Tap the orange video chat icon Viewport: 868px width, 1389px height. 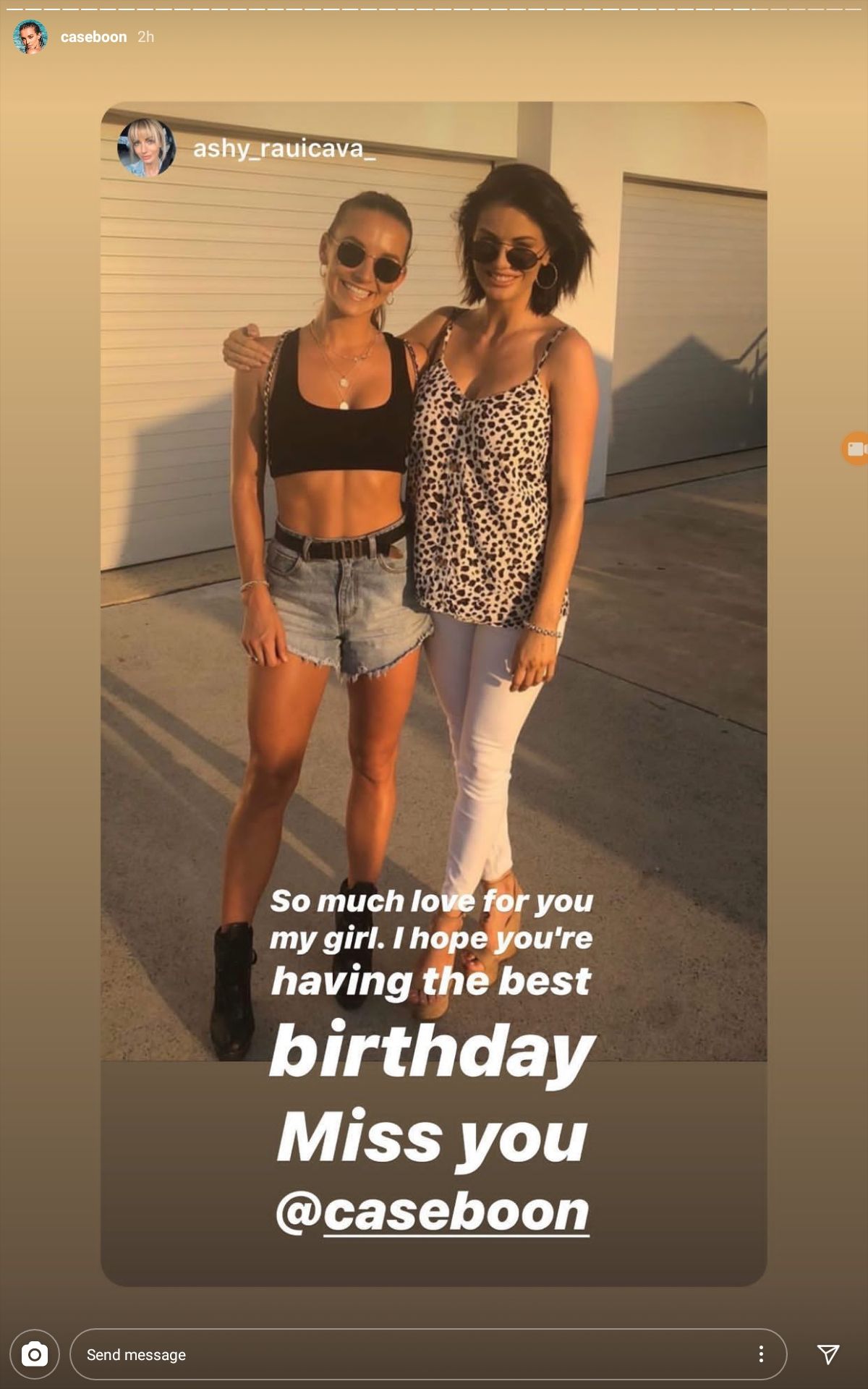(856, 449)
